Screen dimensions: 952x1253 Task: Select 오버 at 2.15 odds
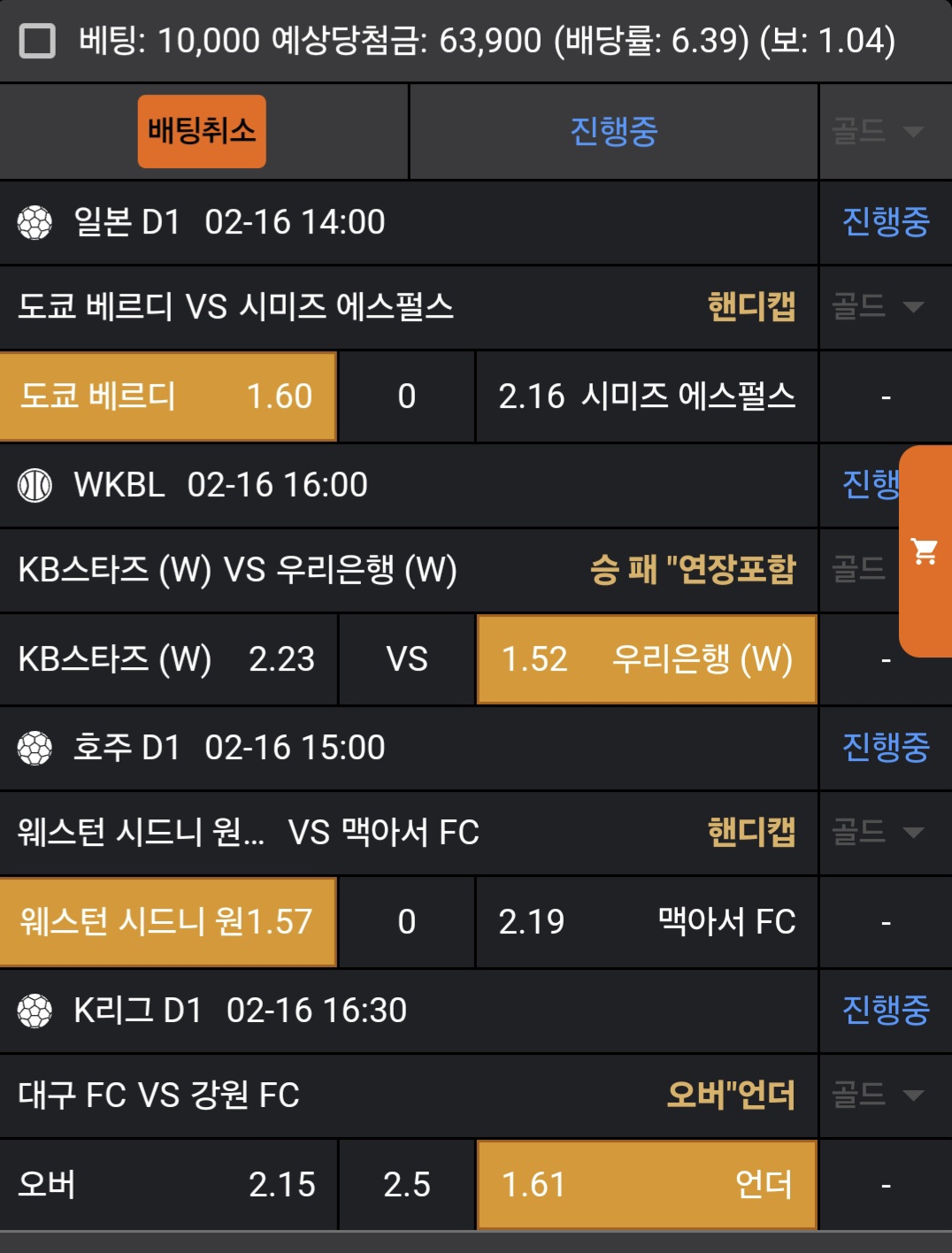[168, 1184]
